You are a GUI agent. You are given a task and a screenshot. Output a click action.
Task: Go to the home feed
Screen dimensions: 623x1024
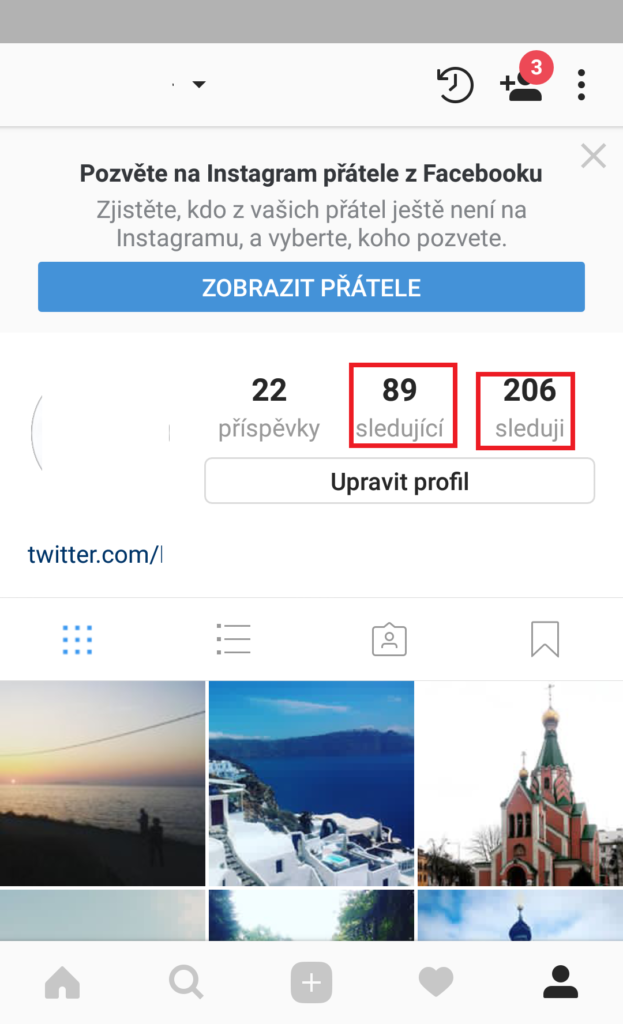click(62, 984)
